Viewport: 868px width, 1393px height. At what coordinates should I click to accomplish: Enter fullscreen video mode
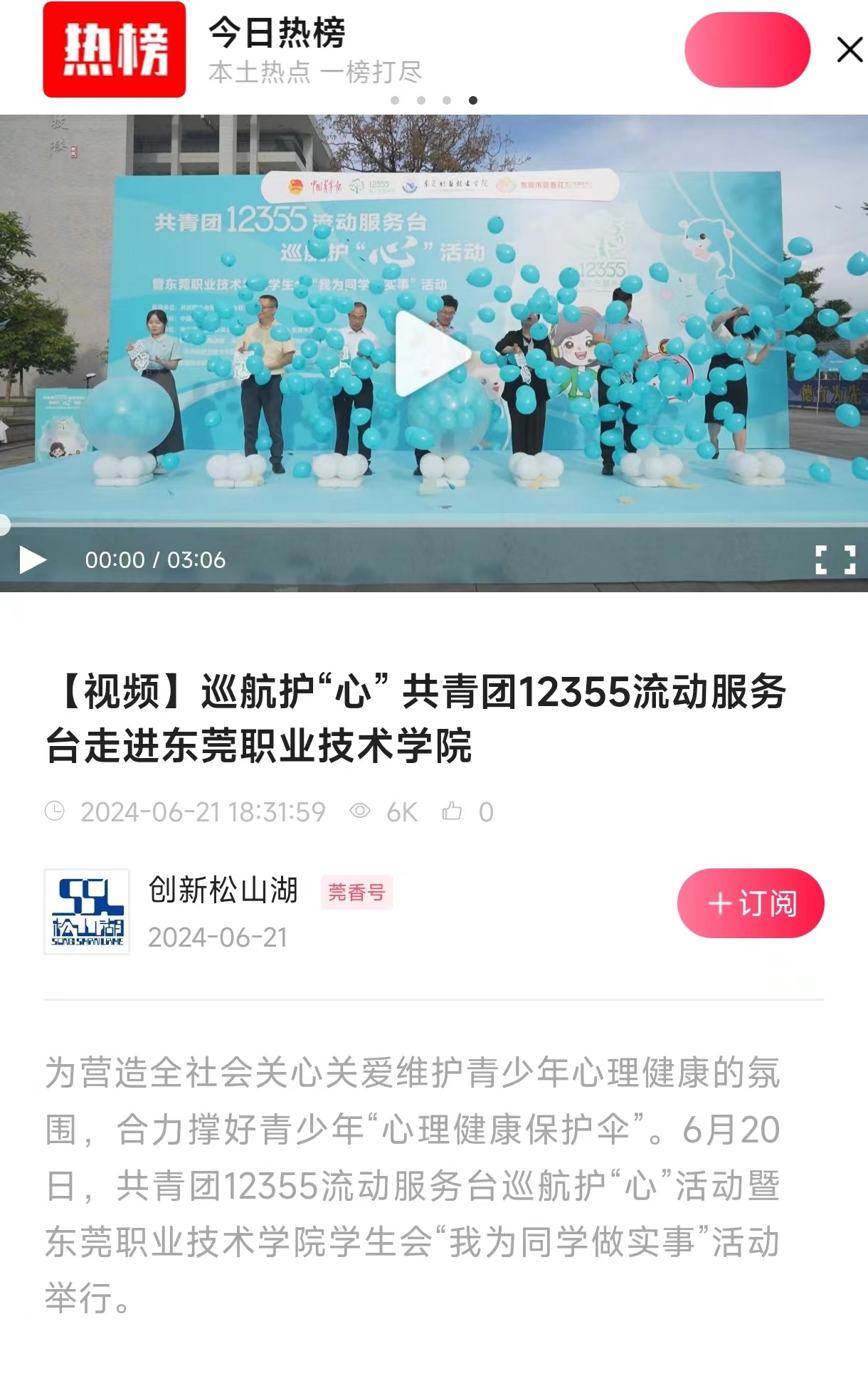[835, 559]
